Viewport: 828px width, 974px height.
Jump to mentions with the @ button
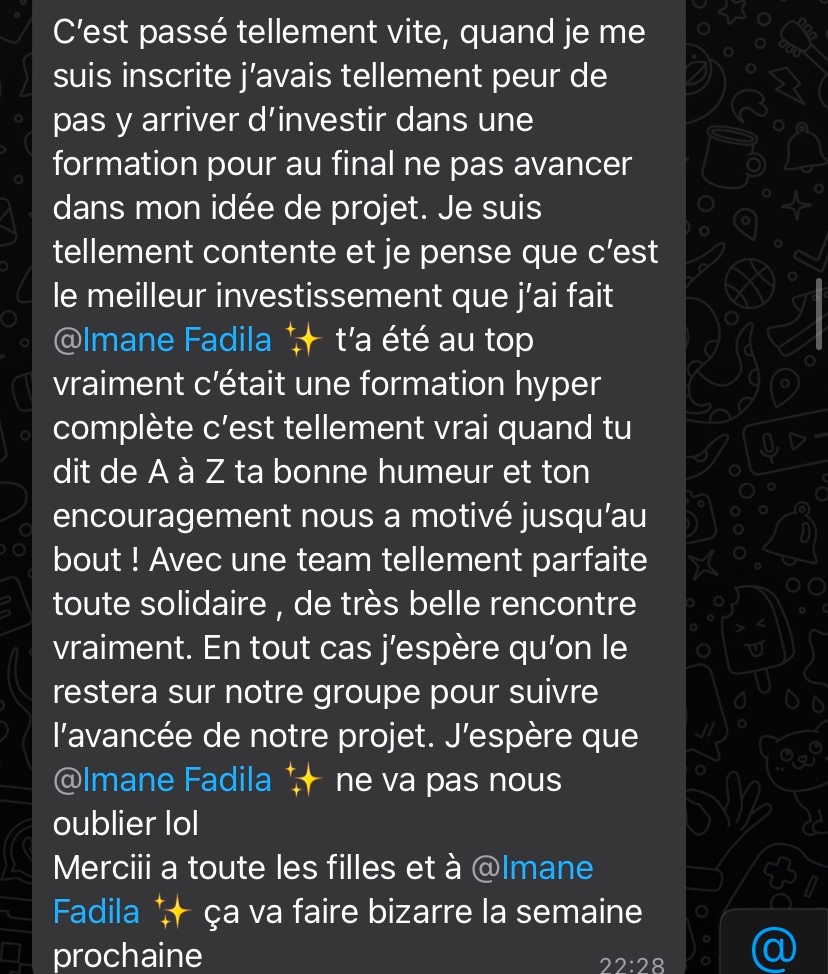[x=773, y=947]
